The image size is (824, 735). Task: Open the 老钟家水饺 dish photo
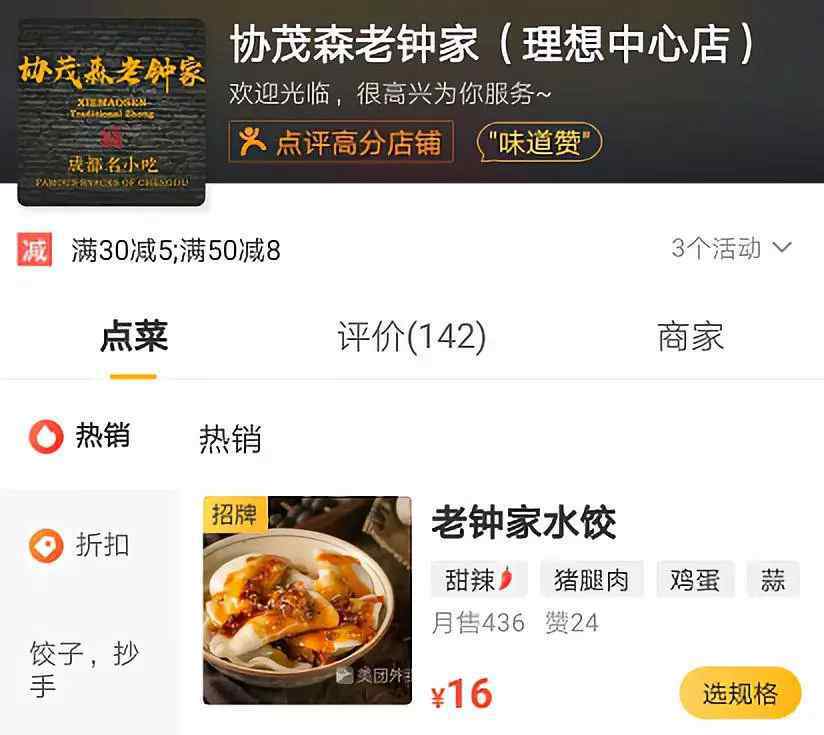(x=307, y=600)
